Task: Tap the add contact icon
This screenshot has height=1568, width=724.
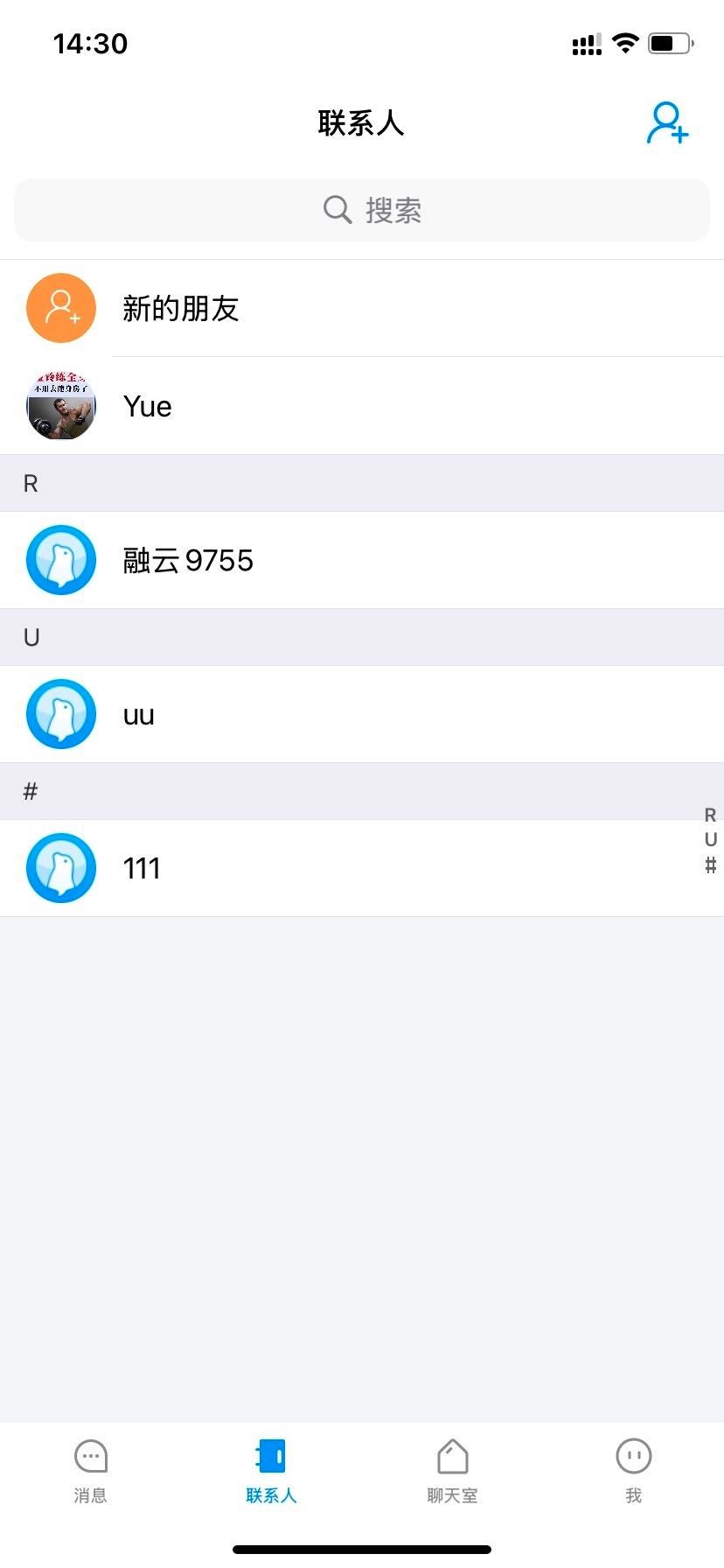Action: coord(667,123)
